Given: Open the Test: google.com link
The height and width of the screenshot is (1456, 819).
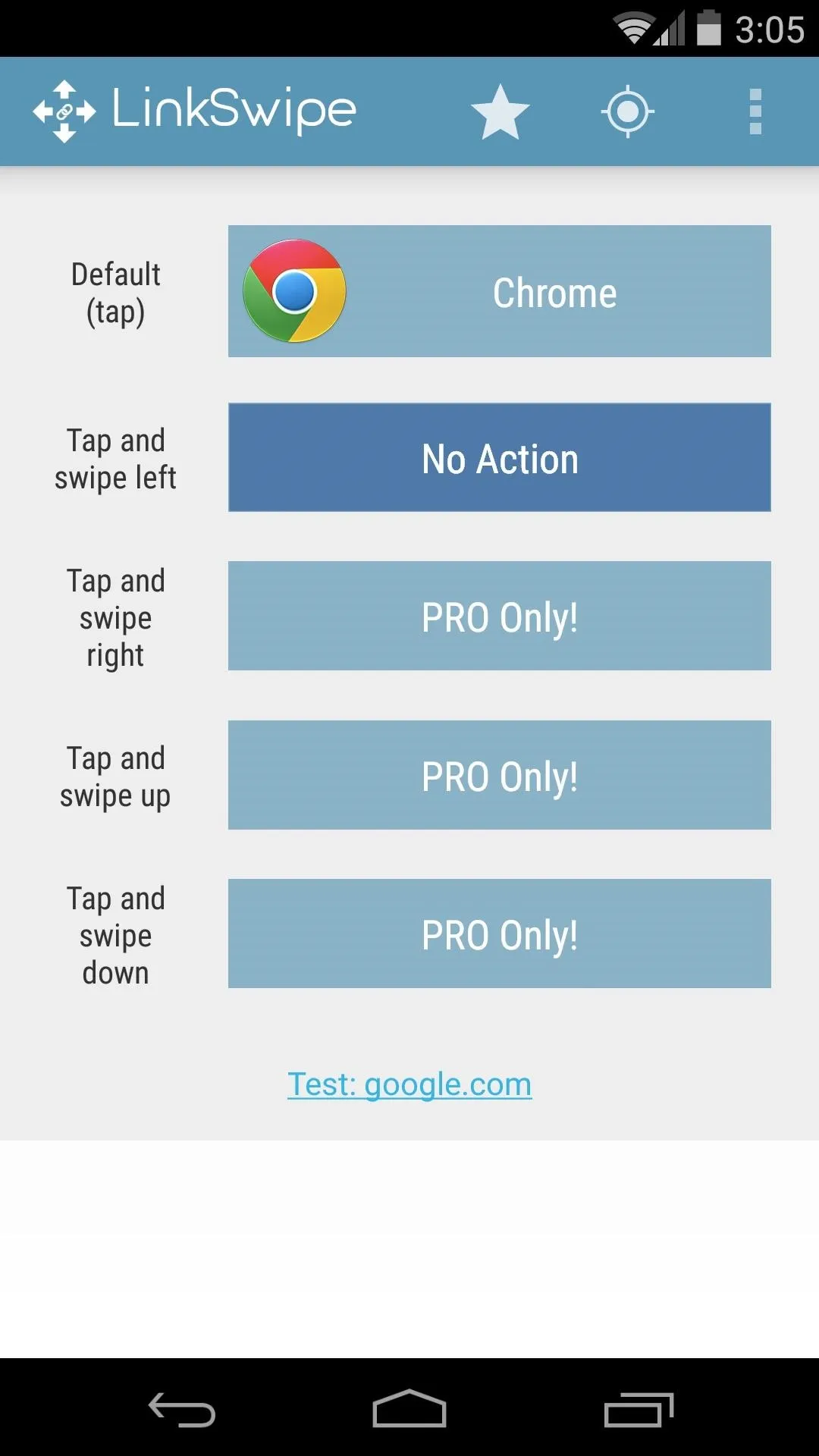Looking at the screenshot, I should [x=409, y=1084].
